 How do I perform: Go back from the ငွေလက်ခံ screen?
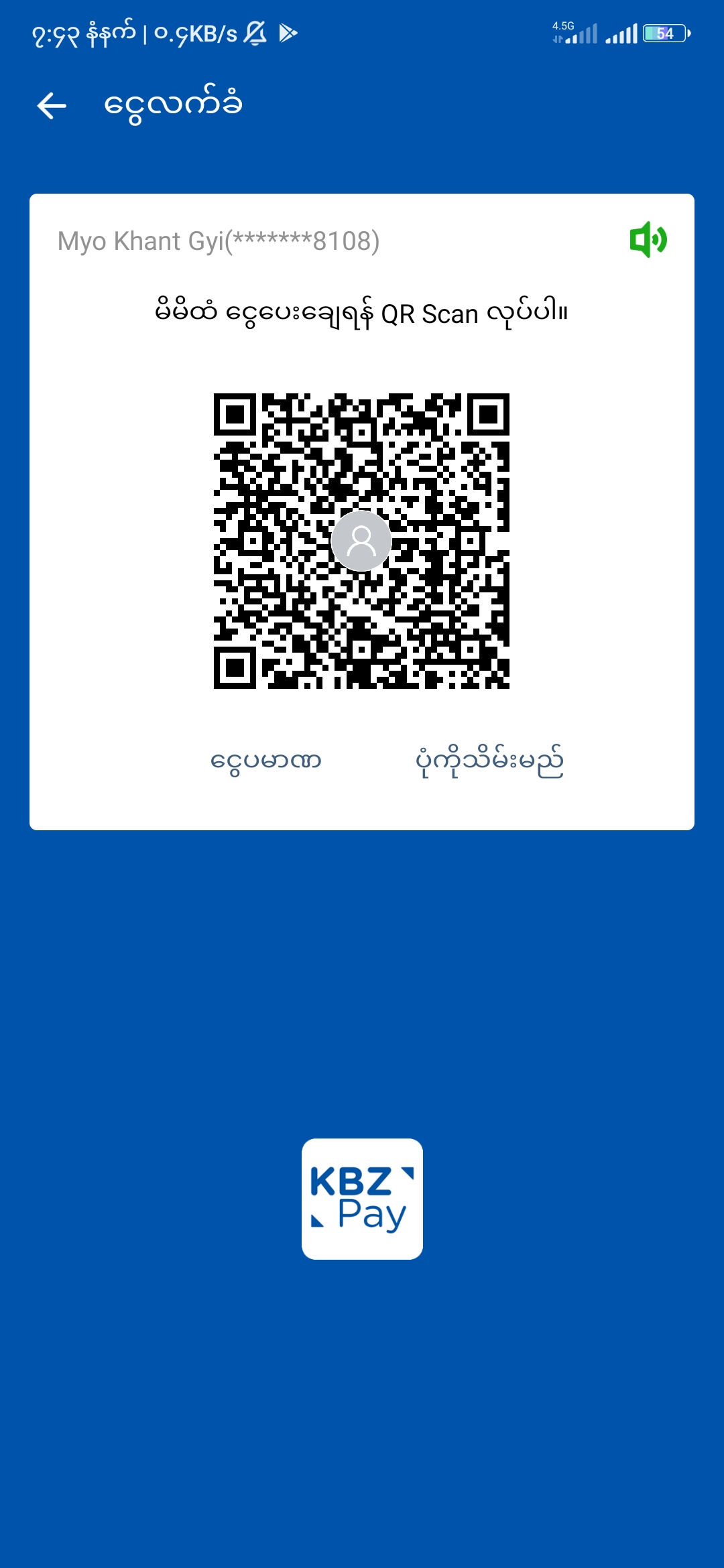(52, 106)
